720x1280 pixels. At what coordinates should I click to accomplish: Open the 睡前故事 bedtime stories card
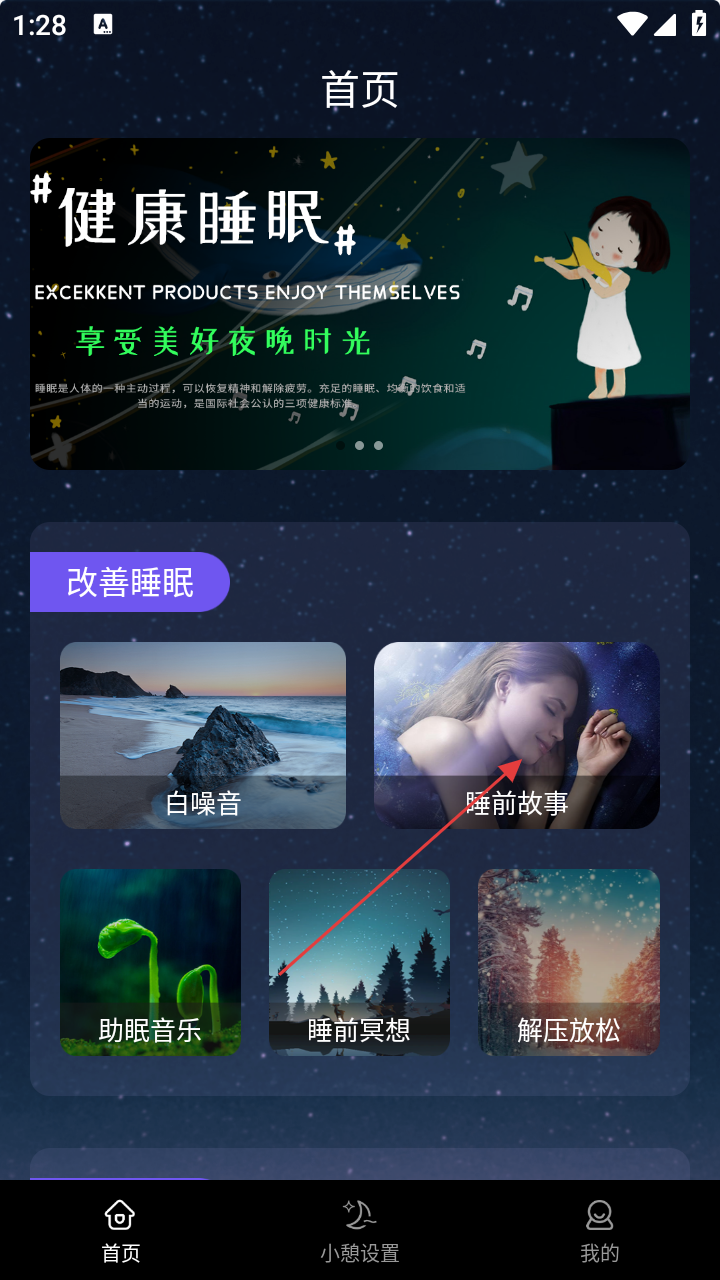[x=516, y=735]
